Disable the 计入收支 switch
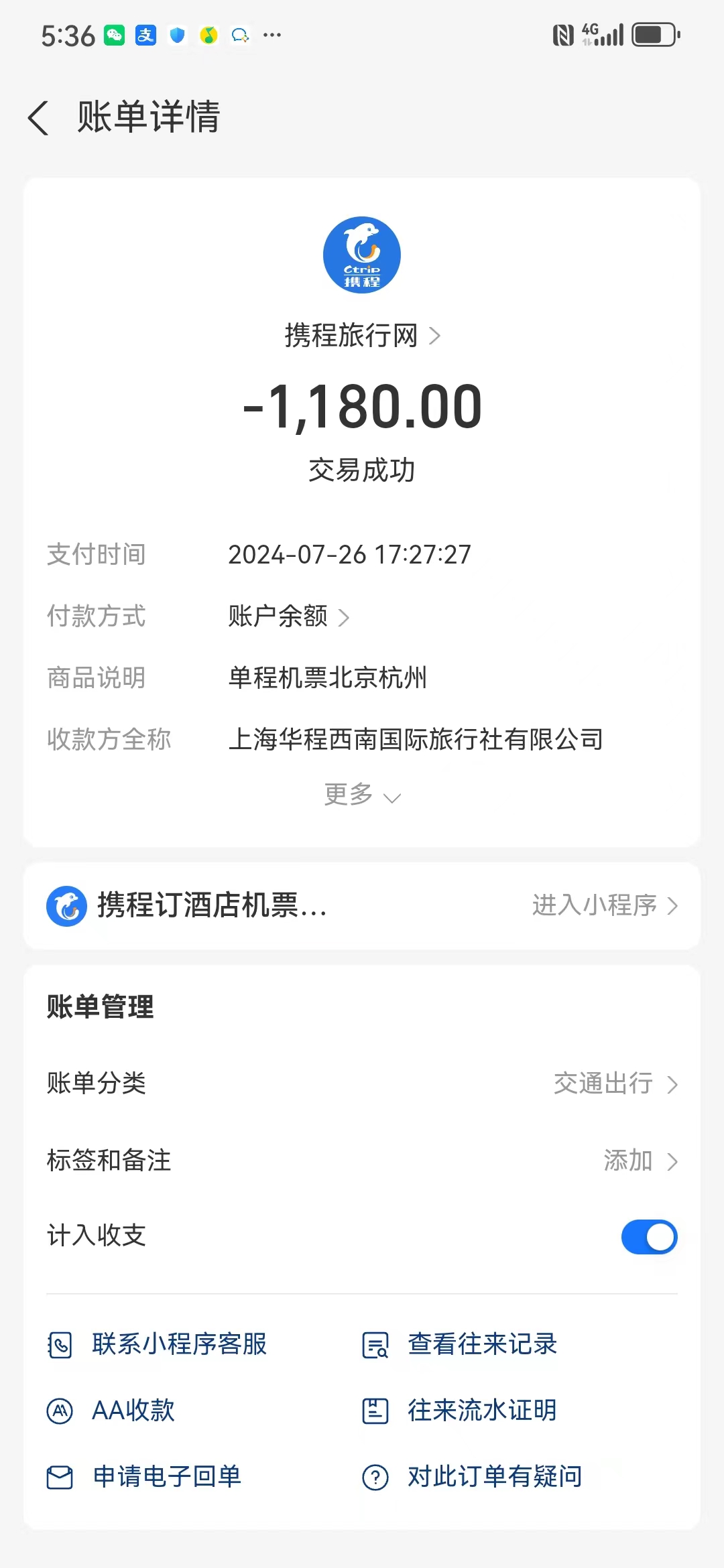Image resolution: width=724 pixels, height=1568 pixels. click(649, 1236)
